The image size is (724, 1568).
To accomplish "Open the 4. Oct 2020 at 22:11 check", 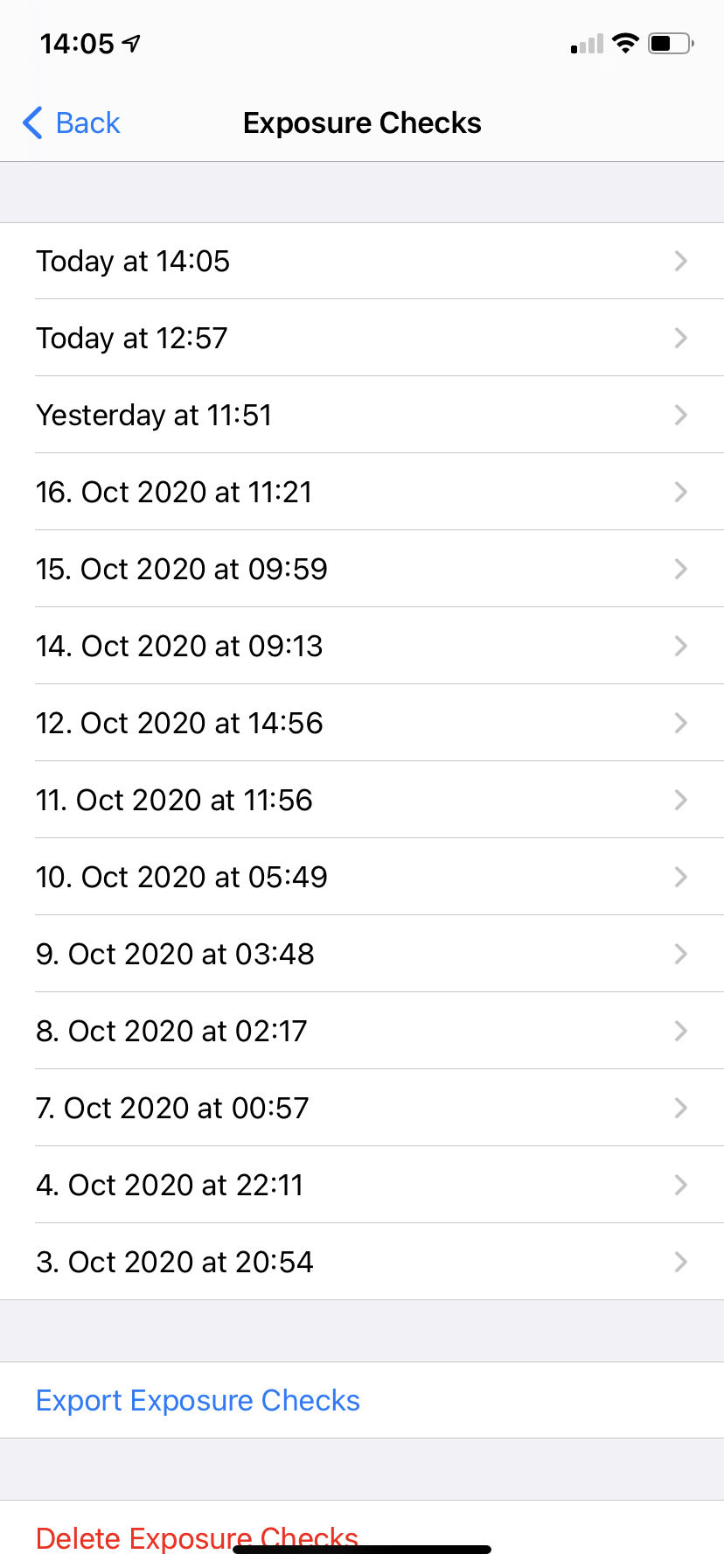I will (362, 1185).
